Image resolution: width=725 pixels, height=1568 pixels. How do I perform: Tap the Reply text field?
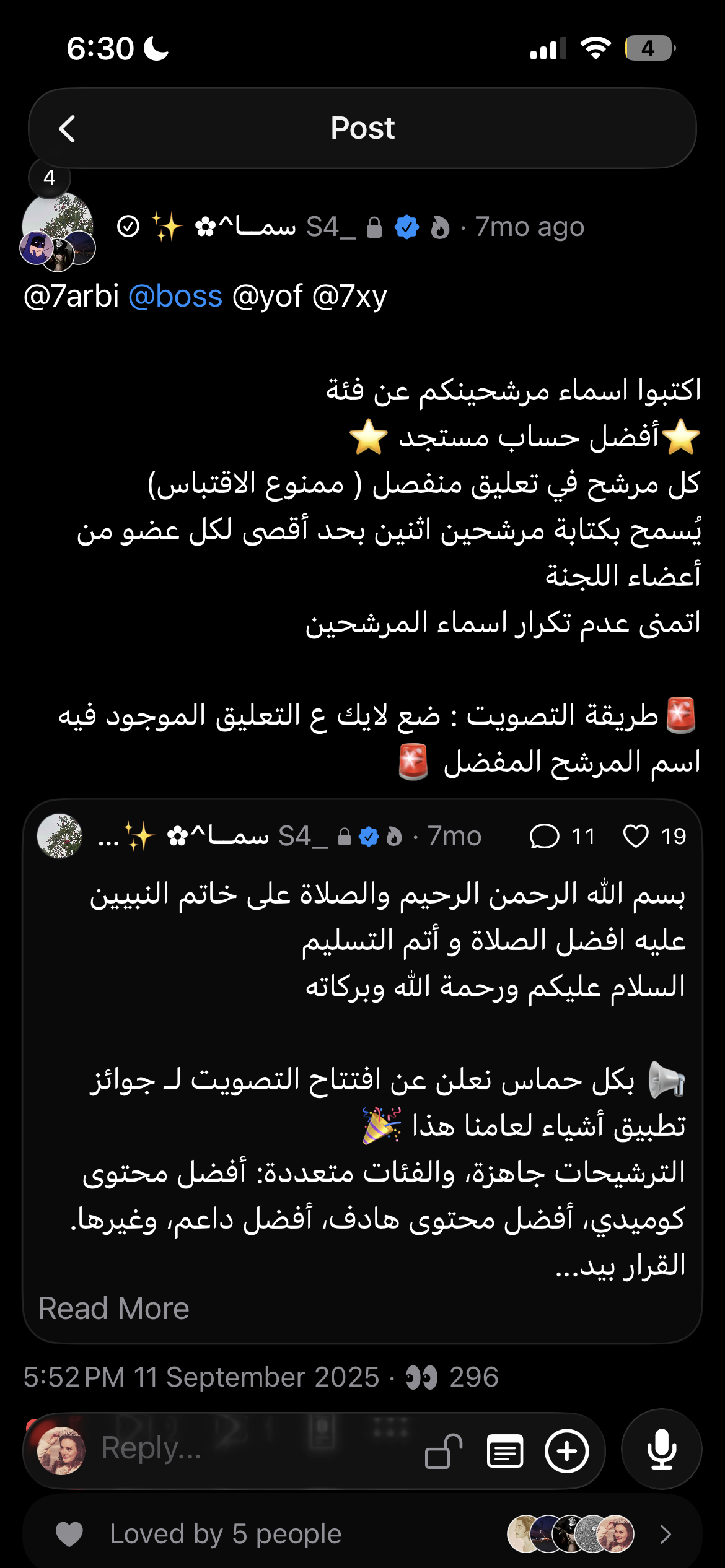coord(248,1449)
